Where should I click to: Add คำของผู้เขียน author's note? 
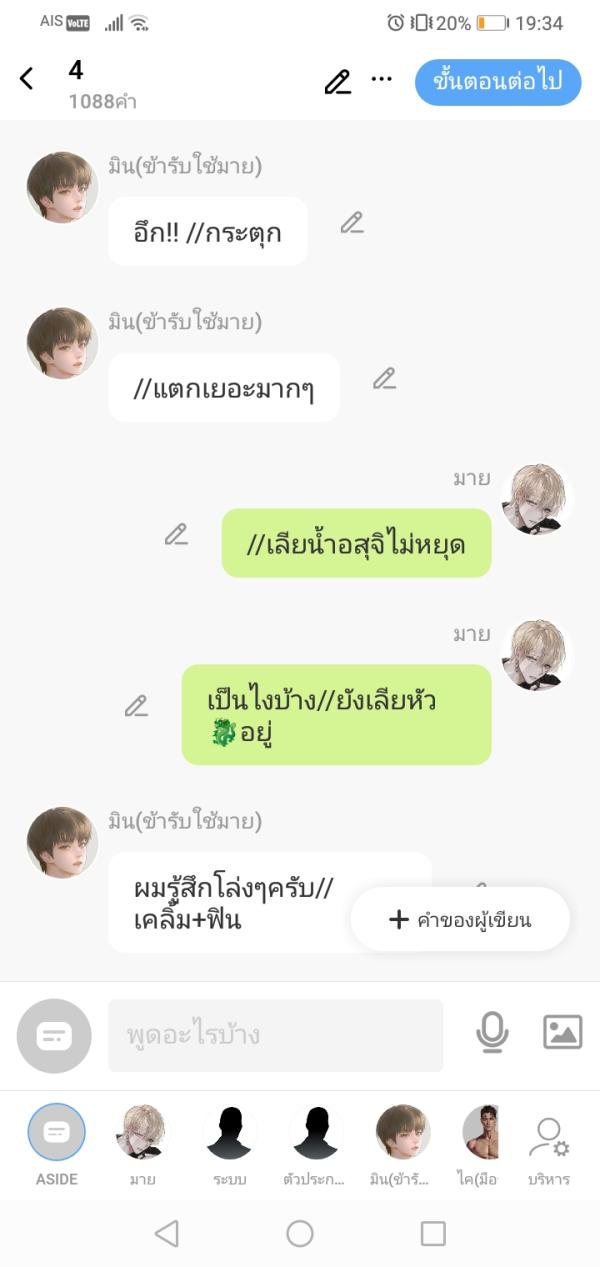click(460, 919)
